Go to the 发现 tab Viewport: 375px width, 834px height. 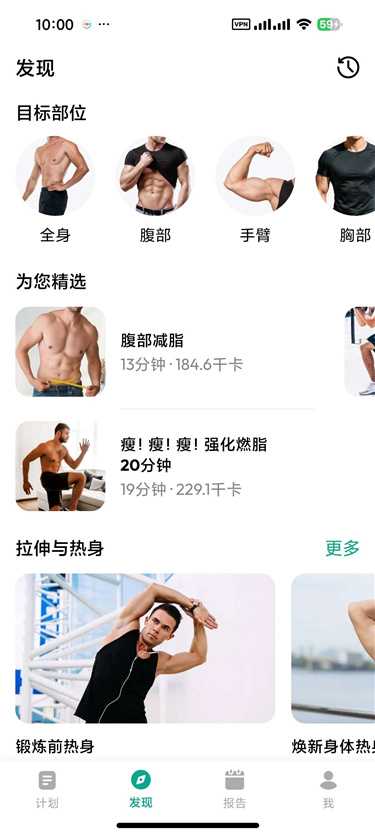pyautogui.click(x=141, y=789)
